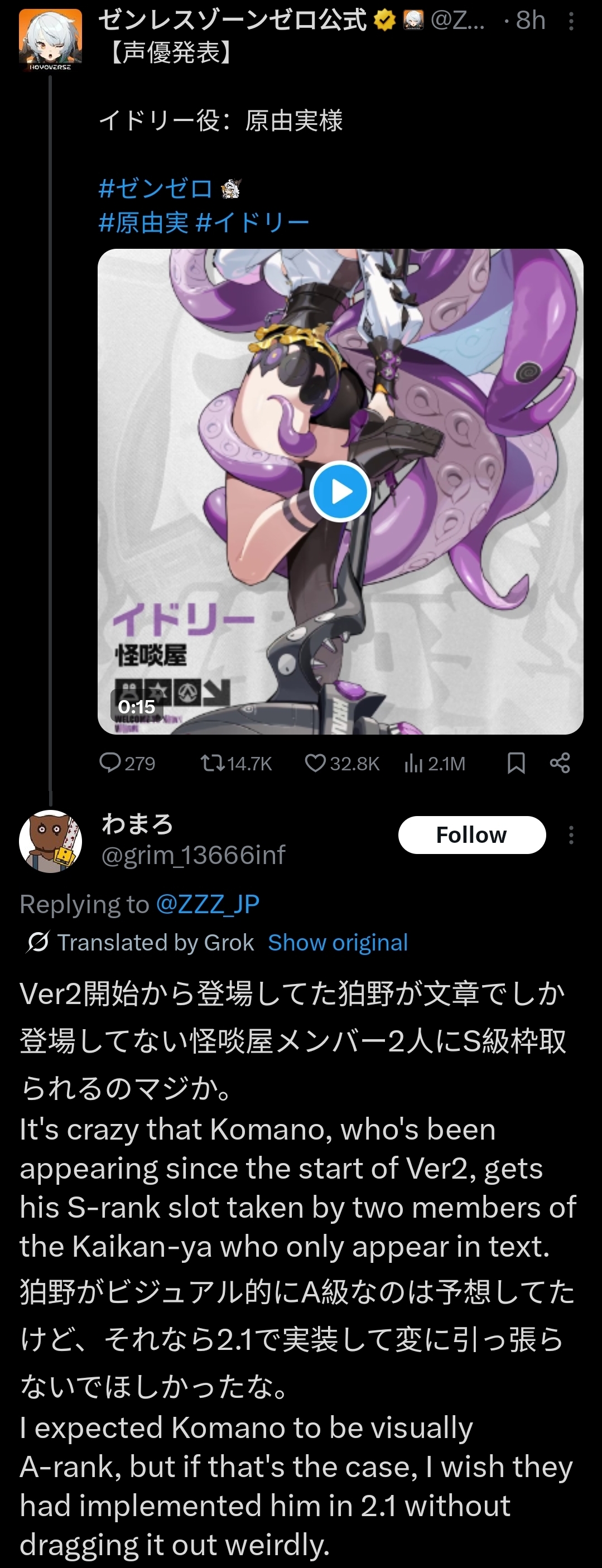602x1568 pixels.
Task: Repost the 声優発表 tweet
Action: pyautogui.click(x=235, y=763)
